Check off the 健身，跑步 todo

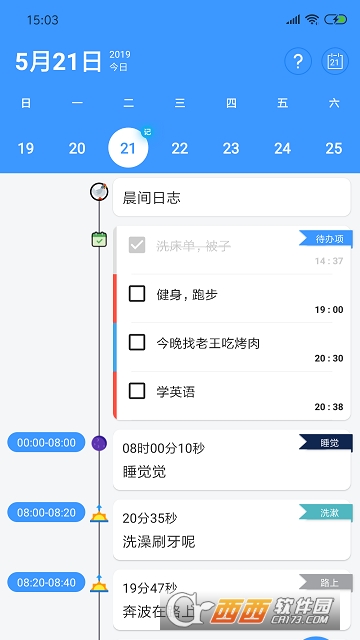137,293
